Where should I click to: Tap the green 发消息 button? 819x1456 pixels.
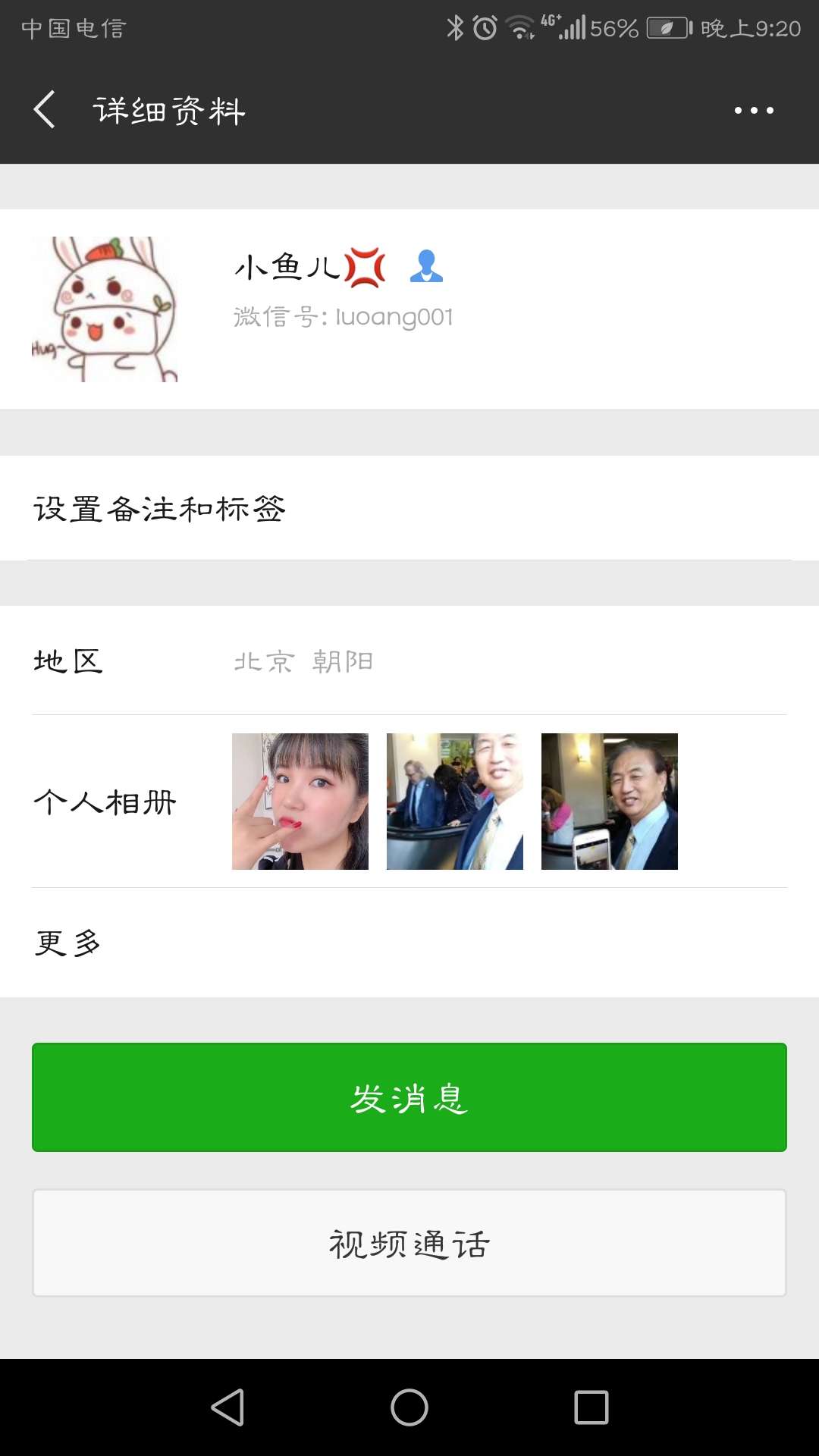click(409, 1097)
